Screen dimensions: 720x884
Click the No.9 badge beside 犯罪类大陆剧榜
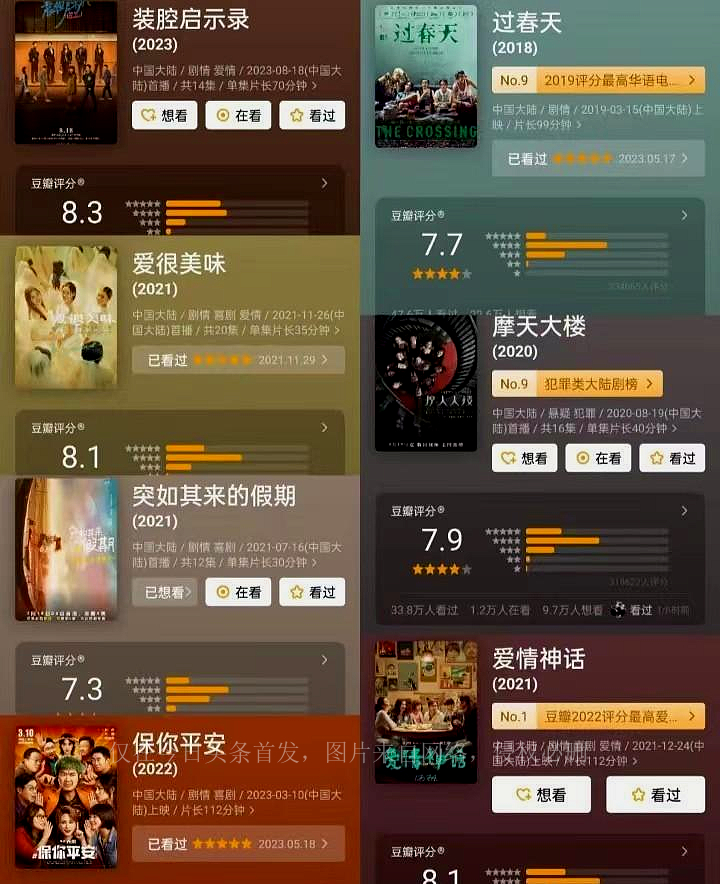click(513, 384)
